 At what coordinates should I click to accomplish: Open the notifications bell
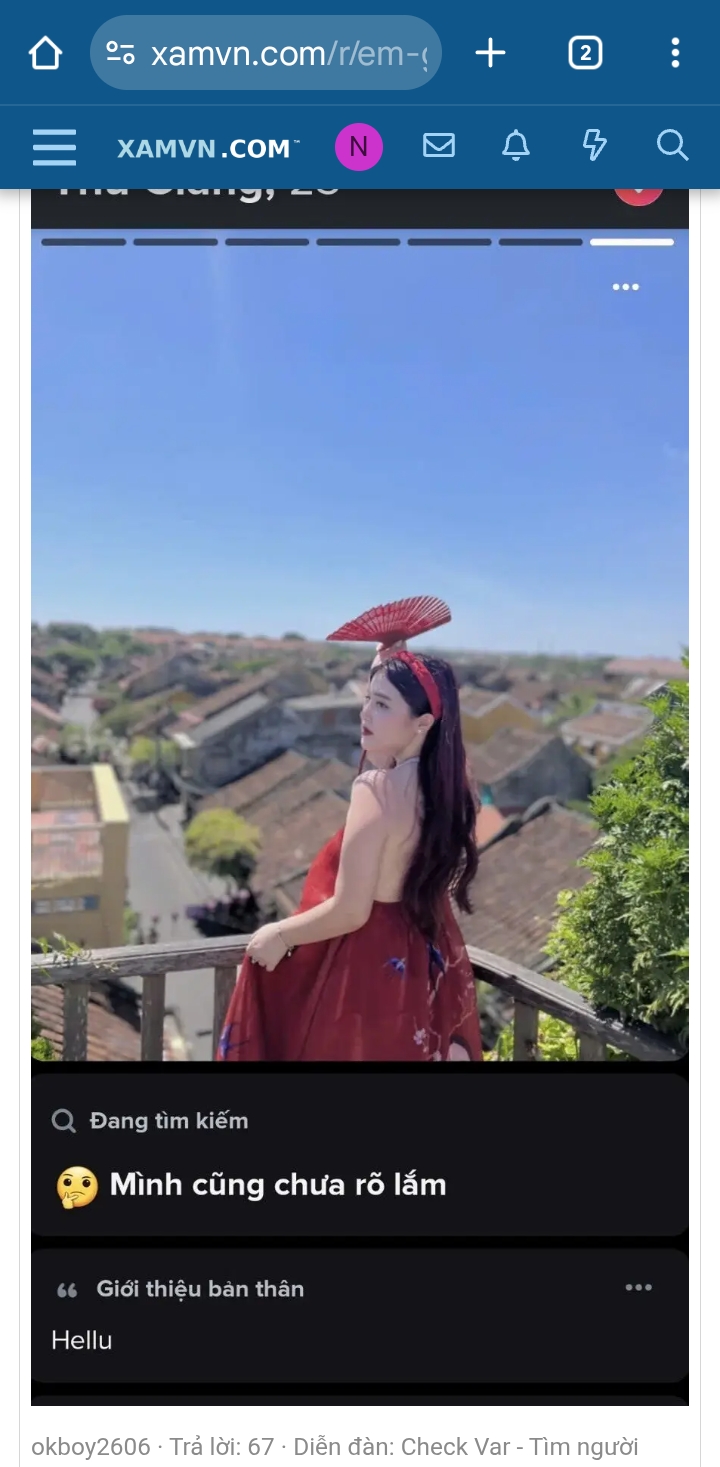click(516, 146)
